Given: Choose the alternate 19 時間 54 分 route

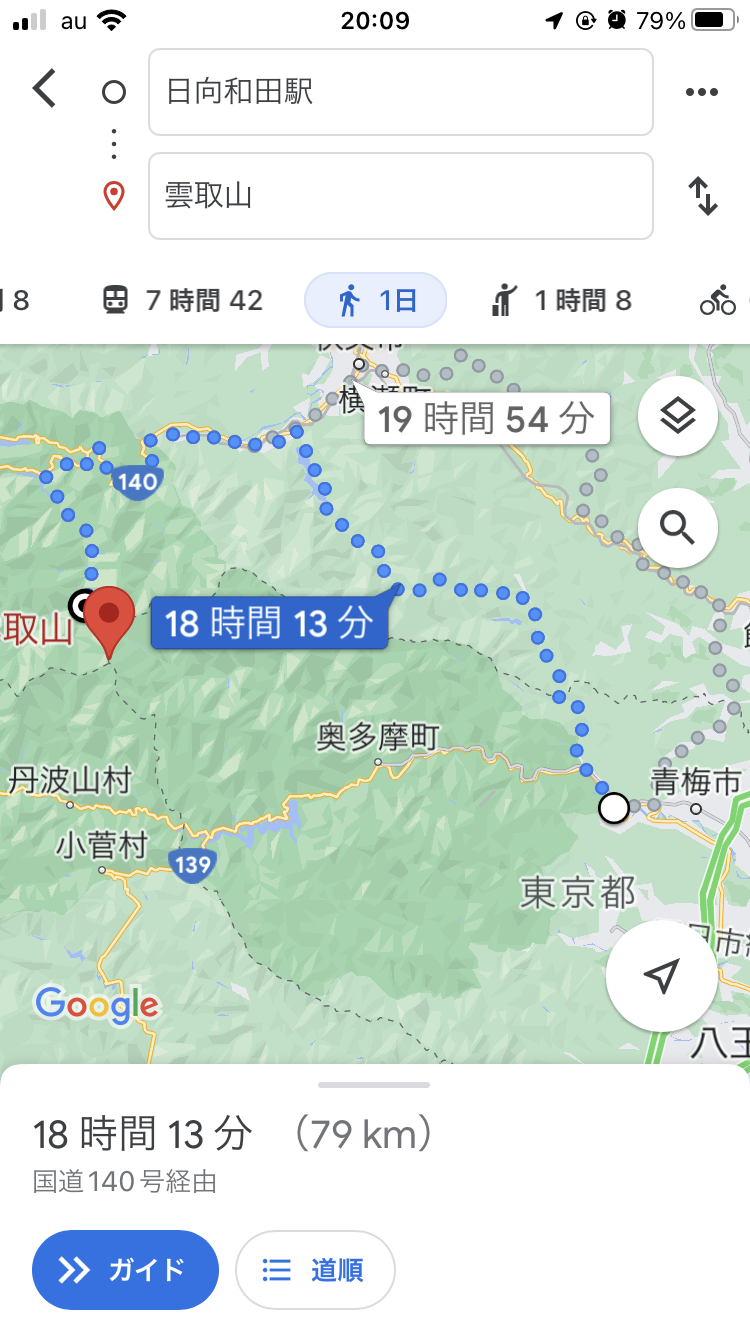Looking at the screenshot, I should pyautogui.click(x=487, y=419).
